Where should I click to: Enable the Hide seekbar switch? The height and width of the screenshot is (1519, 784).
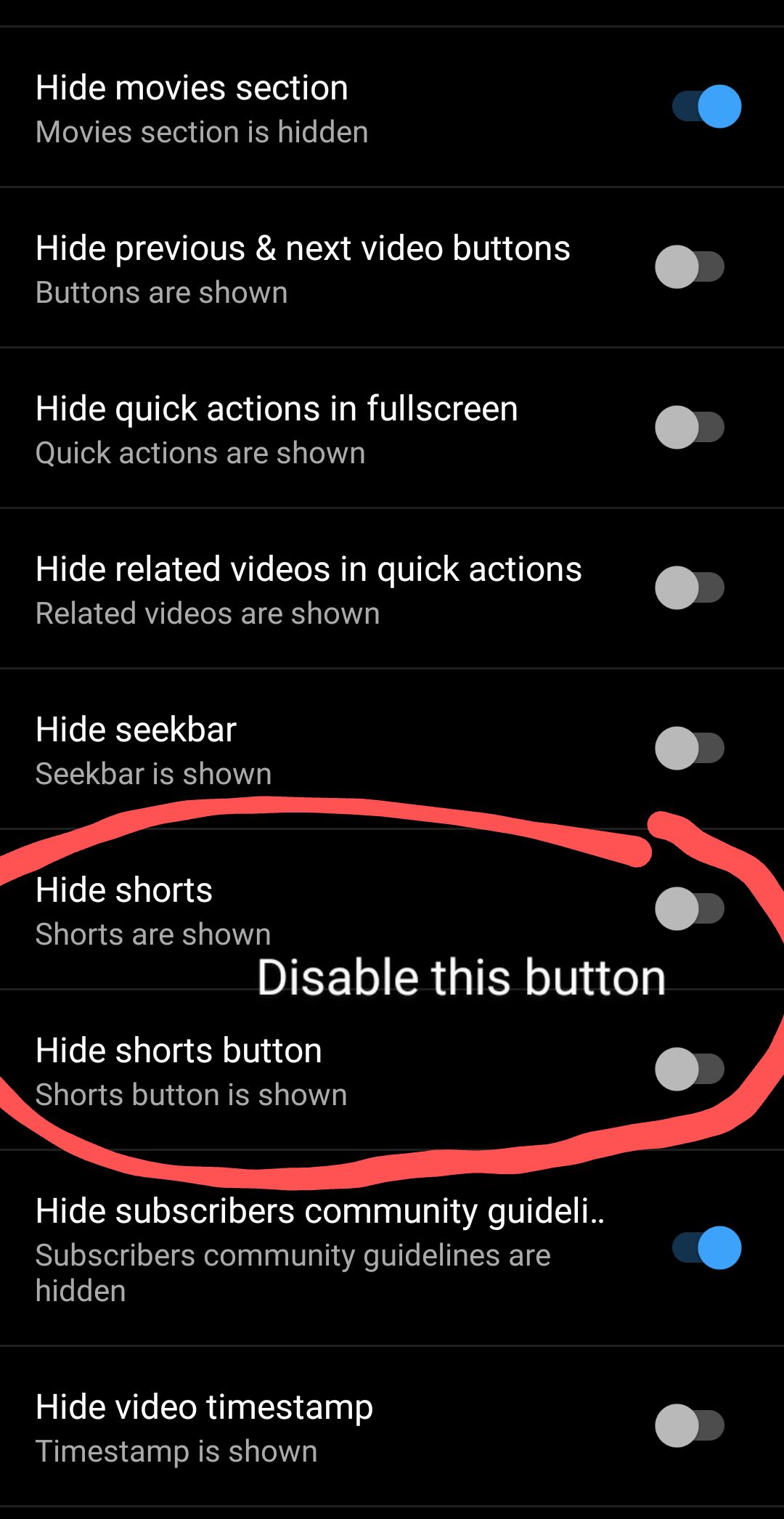click(x=690, y=749)
